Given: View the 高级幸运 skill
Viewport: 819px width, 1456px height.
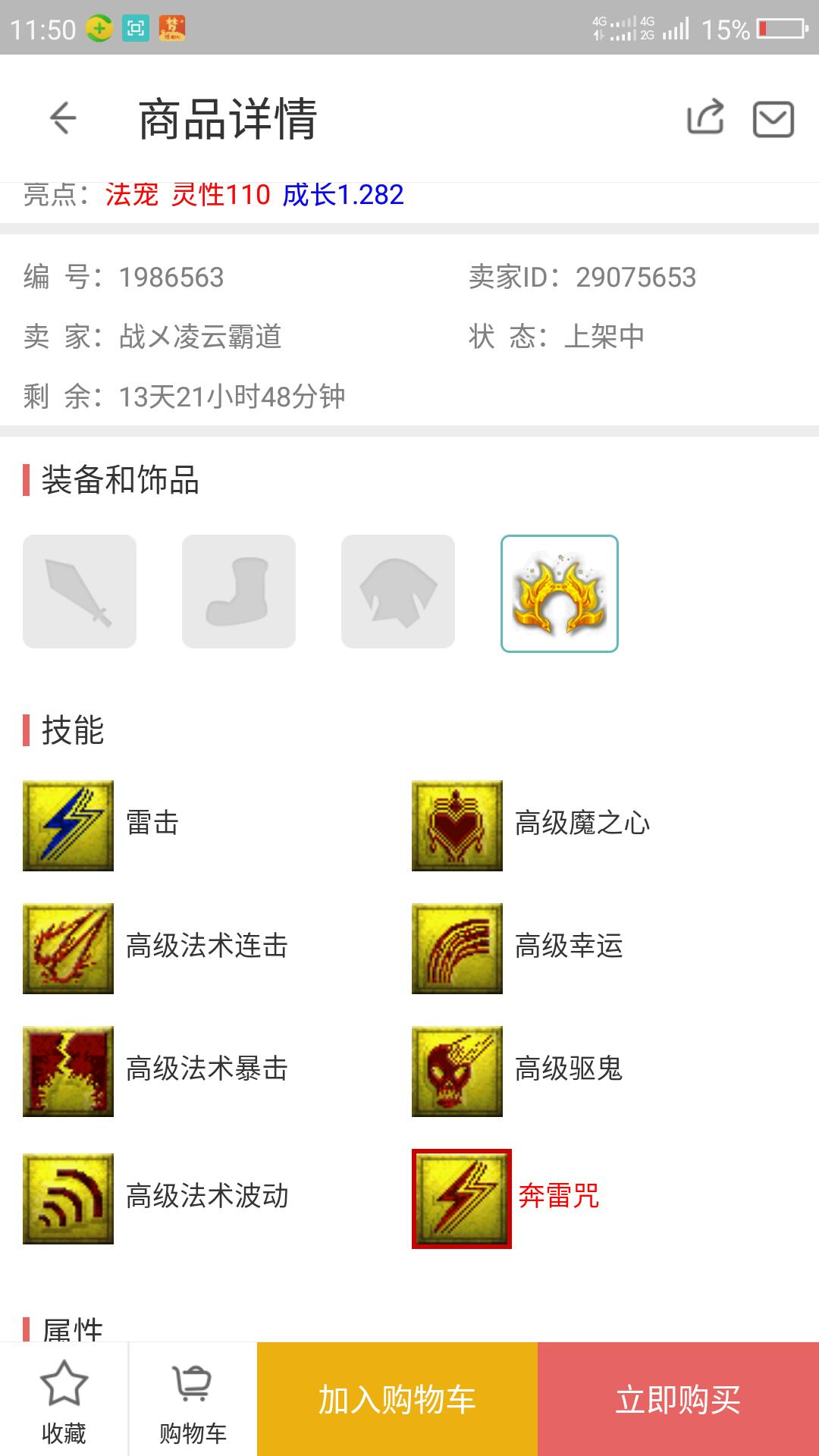Looking at the screenshot, I should click(x=457, y=948).
